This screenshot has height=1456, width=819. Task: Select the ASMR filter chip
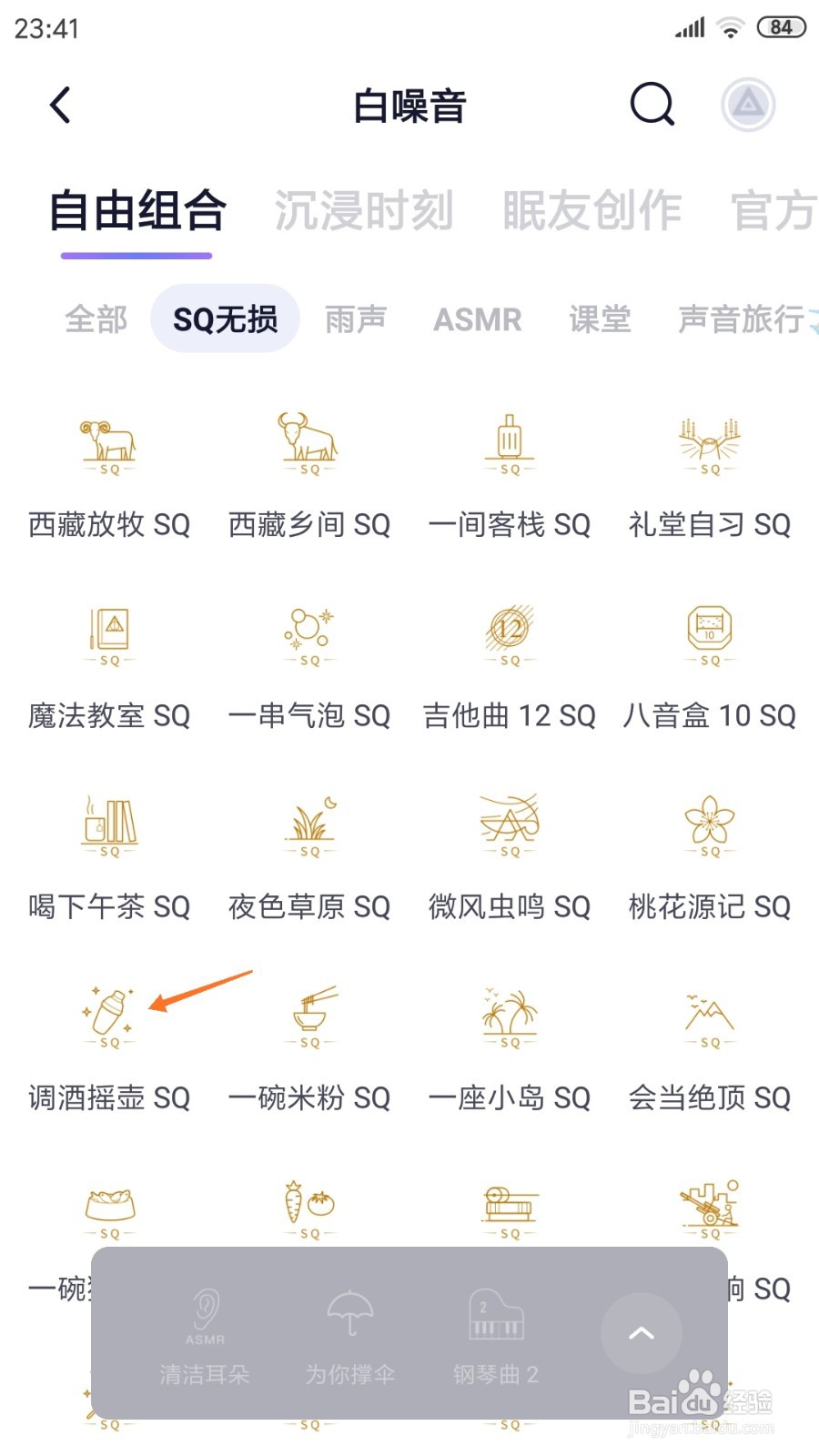(478, 319)
